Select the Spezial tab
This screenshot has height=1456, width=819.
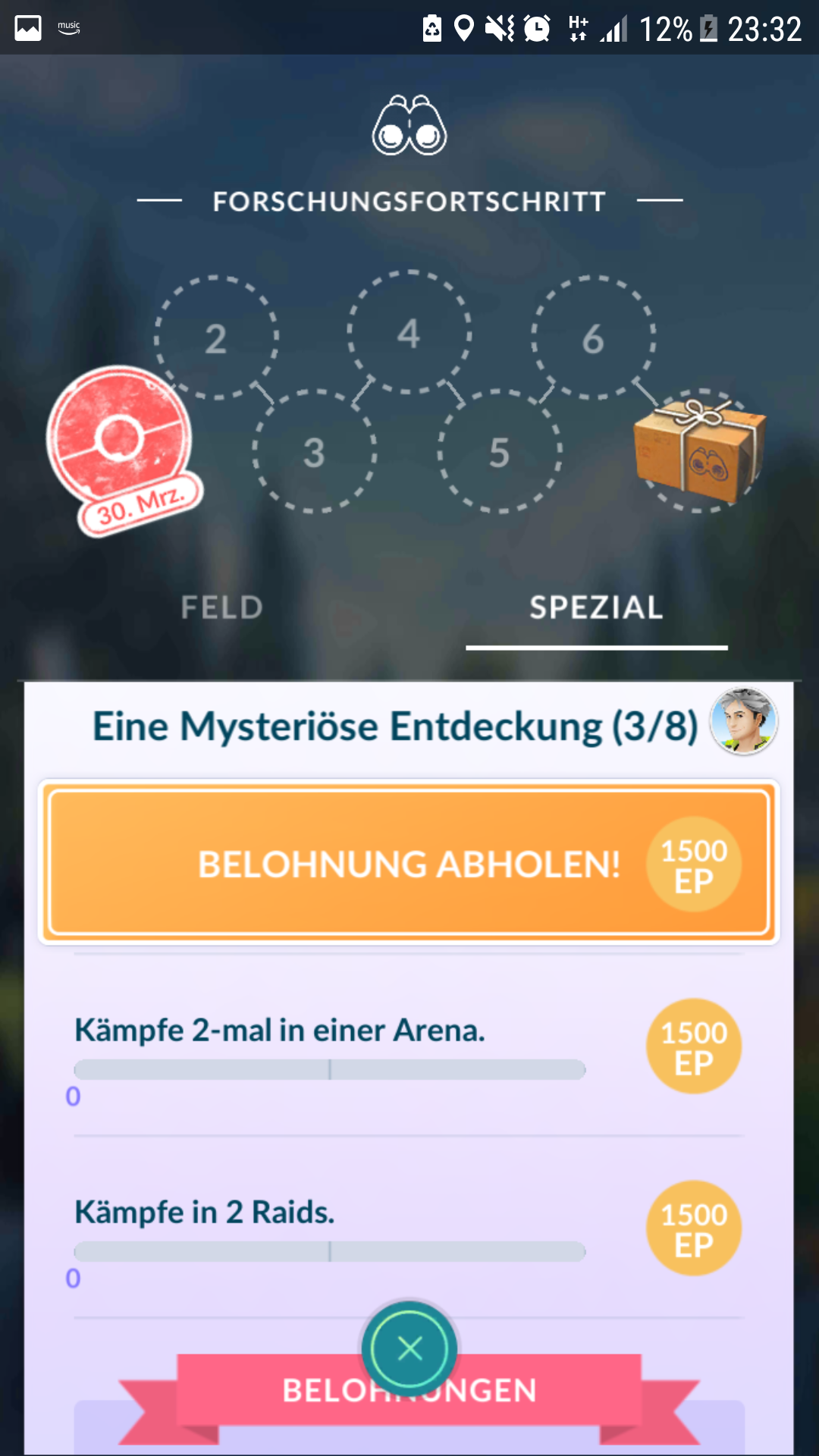click(x=596, y=607)
